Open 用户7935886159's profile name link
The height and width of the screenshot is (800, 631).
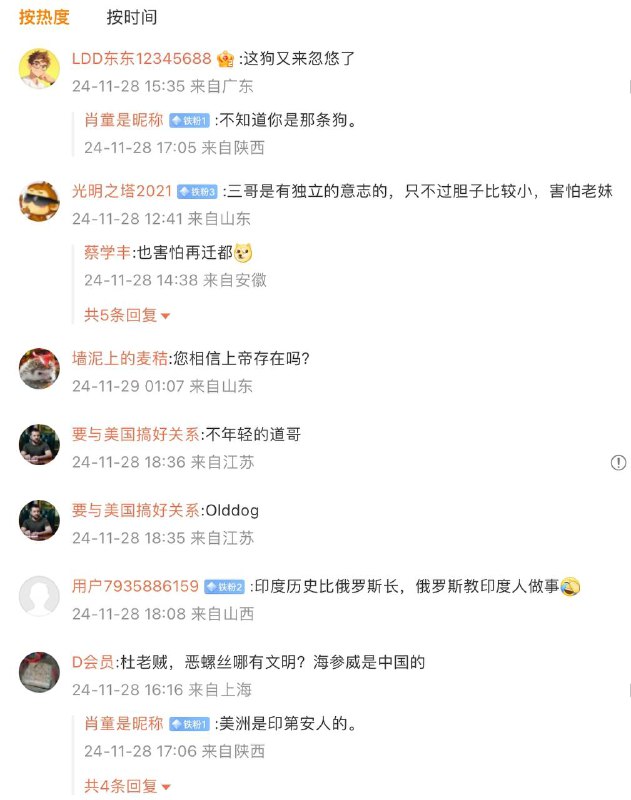[x=135, y=586]
